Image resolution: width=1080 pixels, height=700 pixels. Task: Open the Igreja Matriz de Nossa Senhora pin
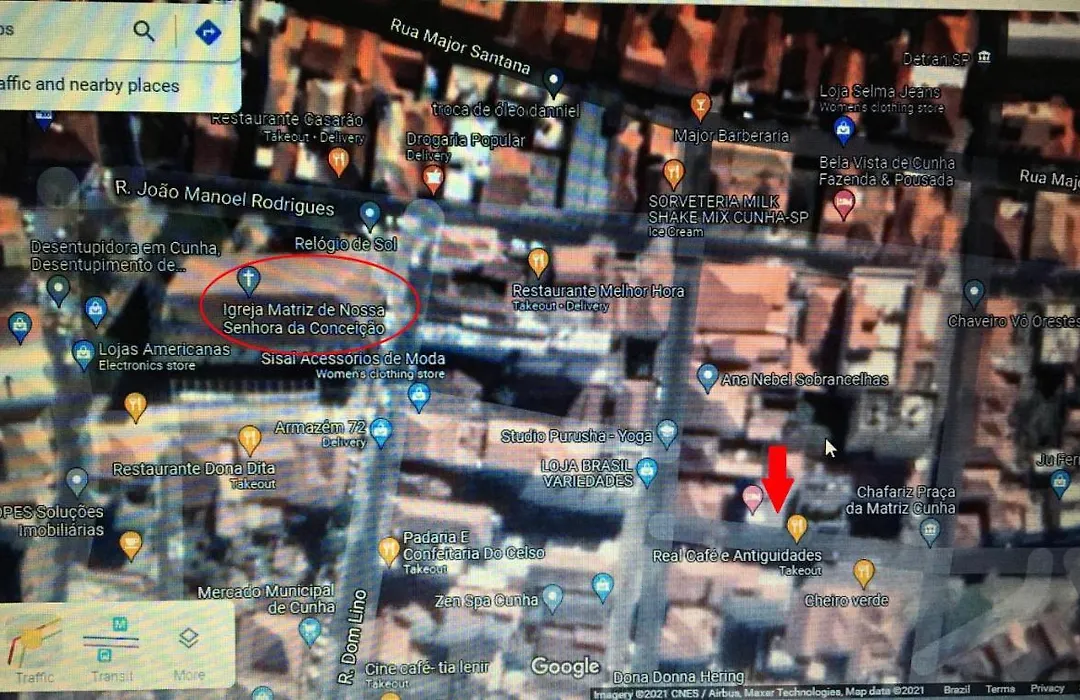pos(248,279)
